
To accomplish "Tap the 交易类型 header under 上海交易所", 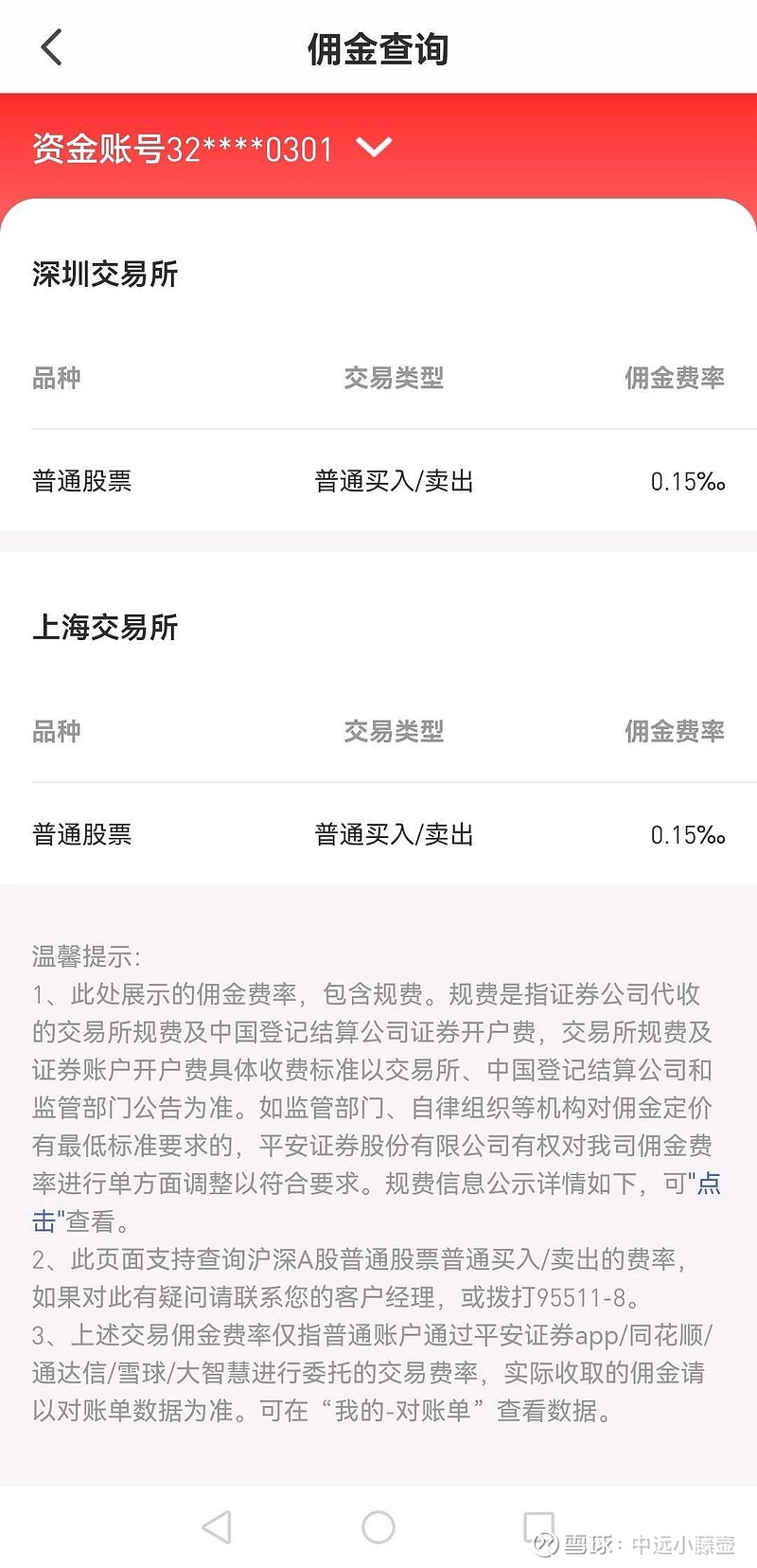I will pos(394,732).
